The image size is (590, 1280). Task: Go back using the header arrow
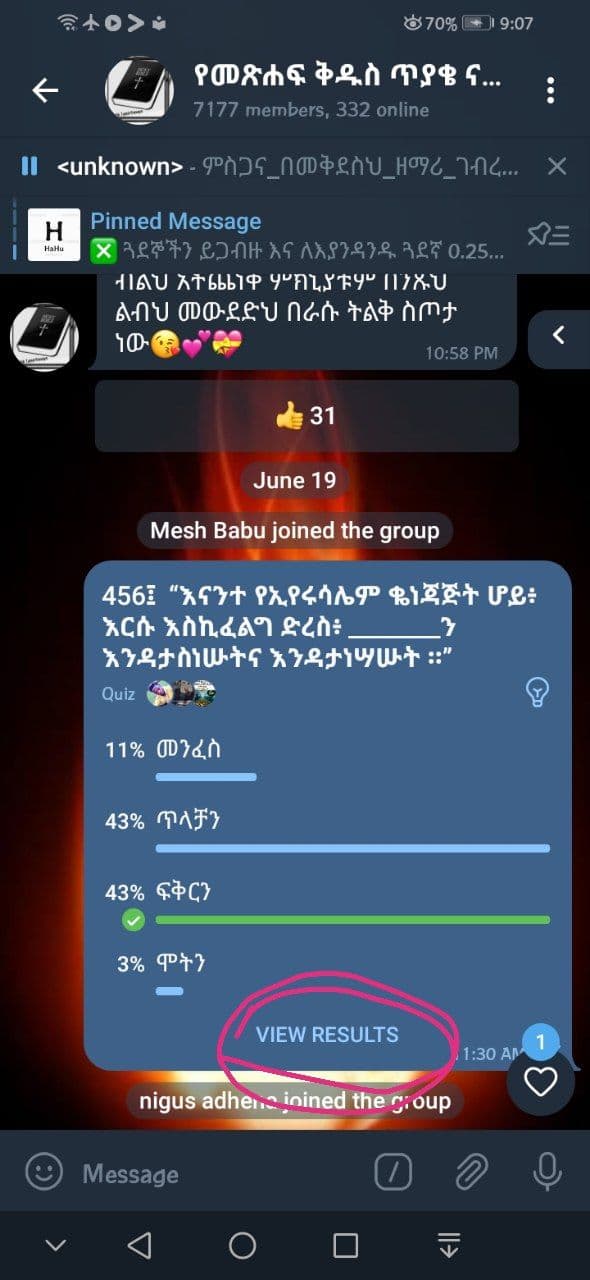pos(45,91)
